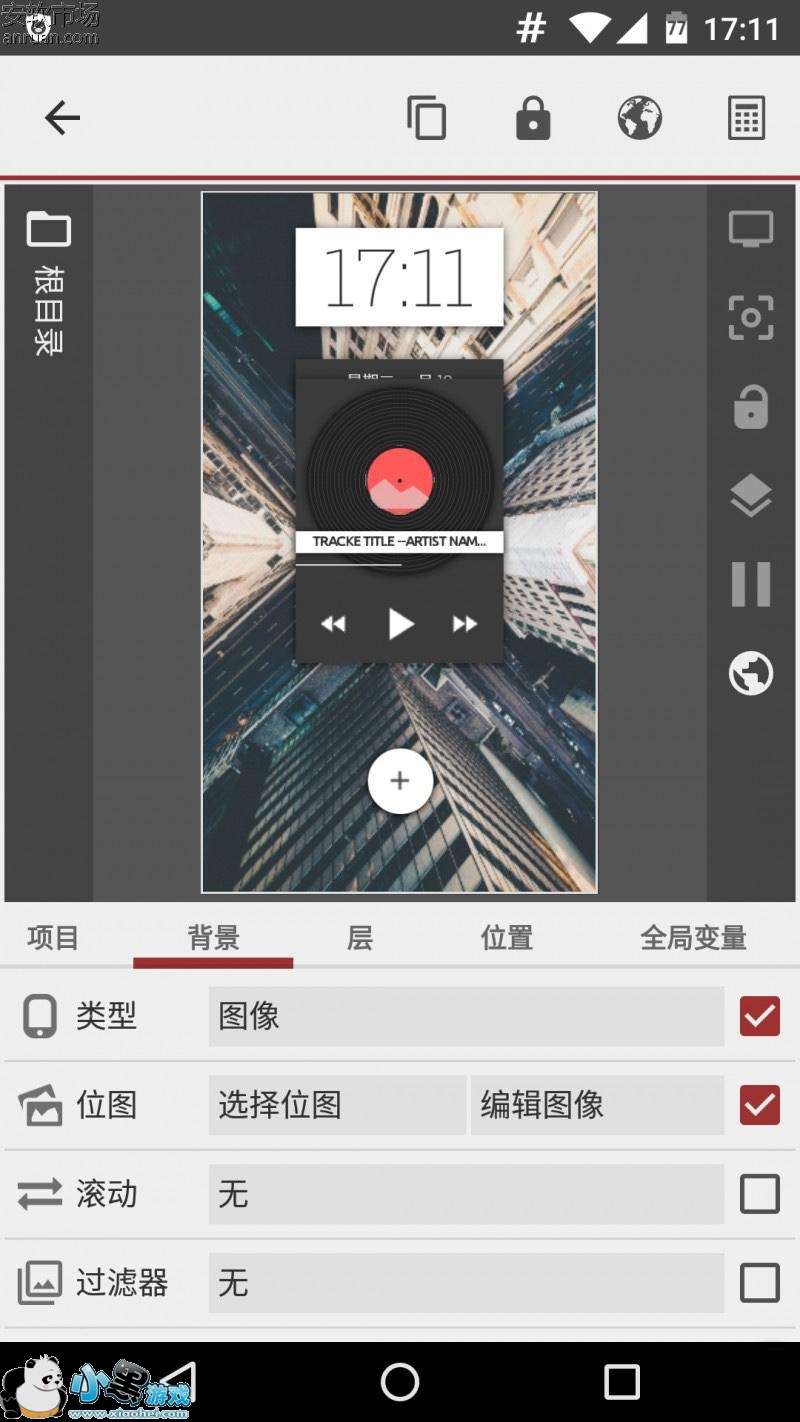Viewport: 800px width, 1422px height.
Task: Open 编辑图像 to edit the image
Action: click(597, 1105)
